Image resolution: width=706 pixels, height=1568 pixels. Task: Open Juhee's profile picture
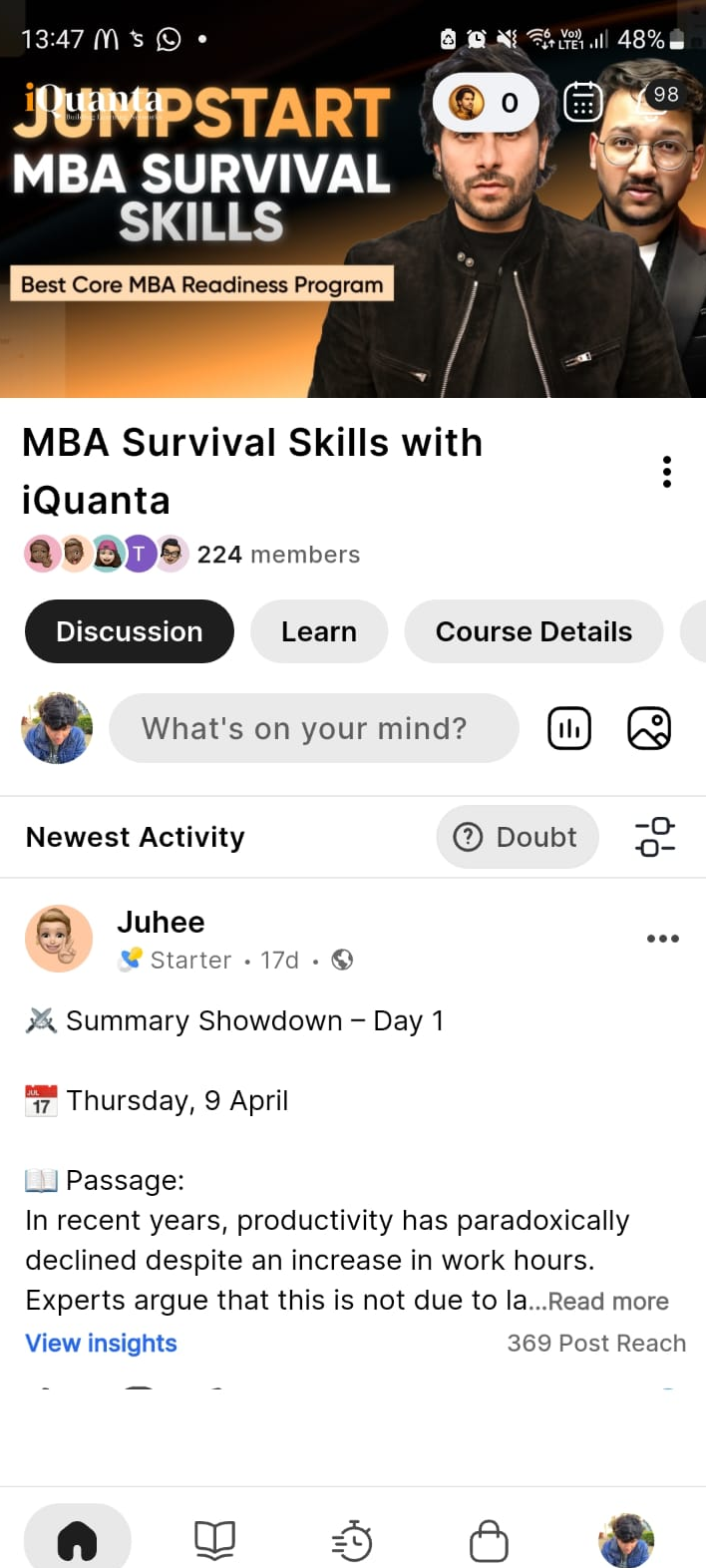point(59,939)
